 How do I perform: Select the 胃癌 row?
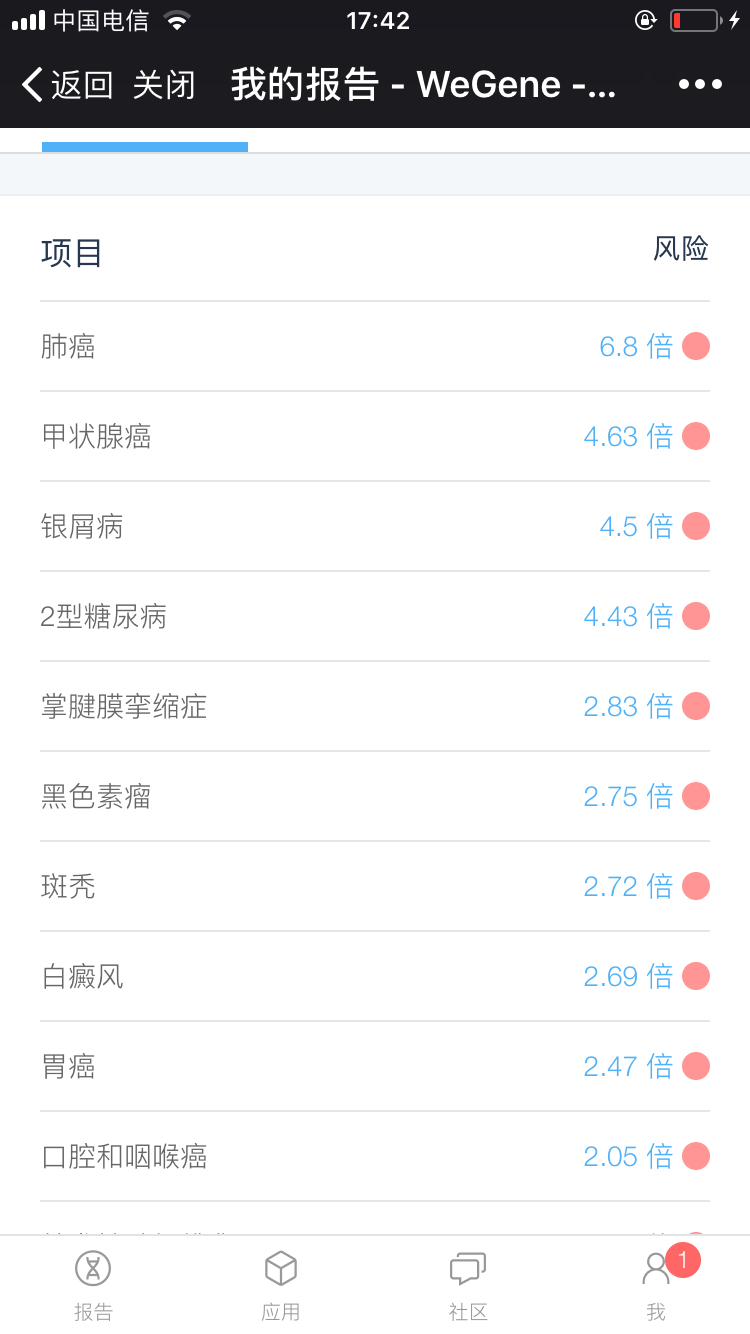375,1066
